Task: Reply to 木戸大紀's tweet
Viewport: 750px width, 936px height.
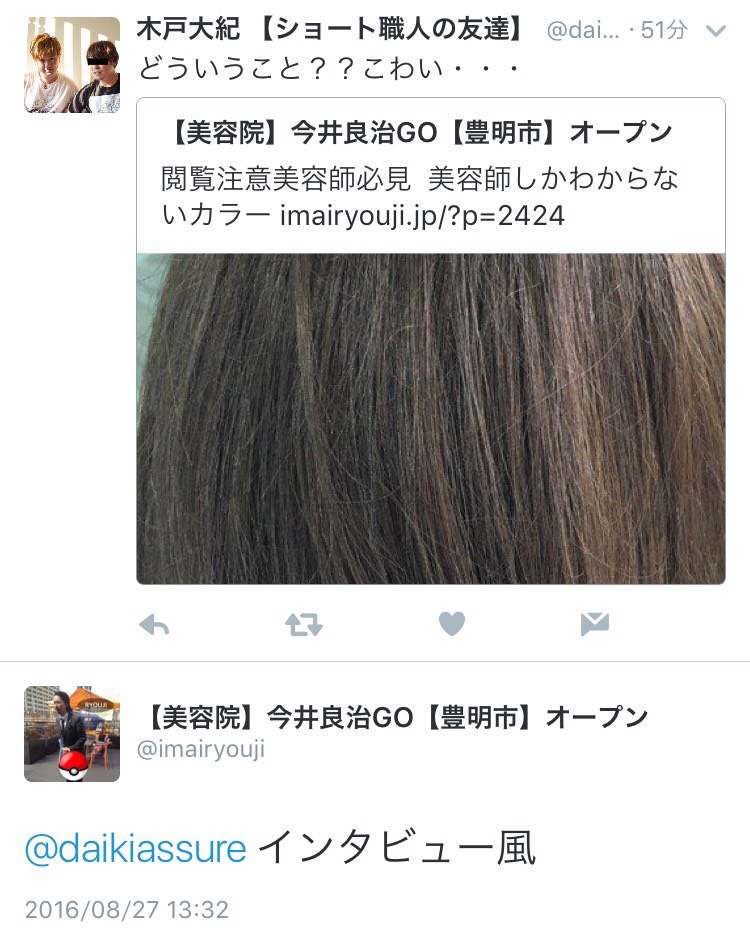Action: [153, 625]
